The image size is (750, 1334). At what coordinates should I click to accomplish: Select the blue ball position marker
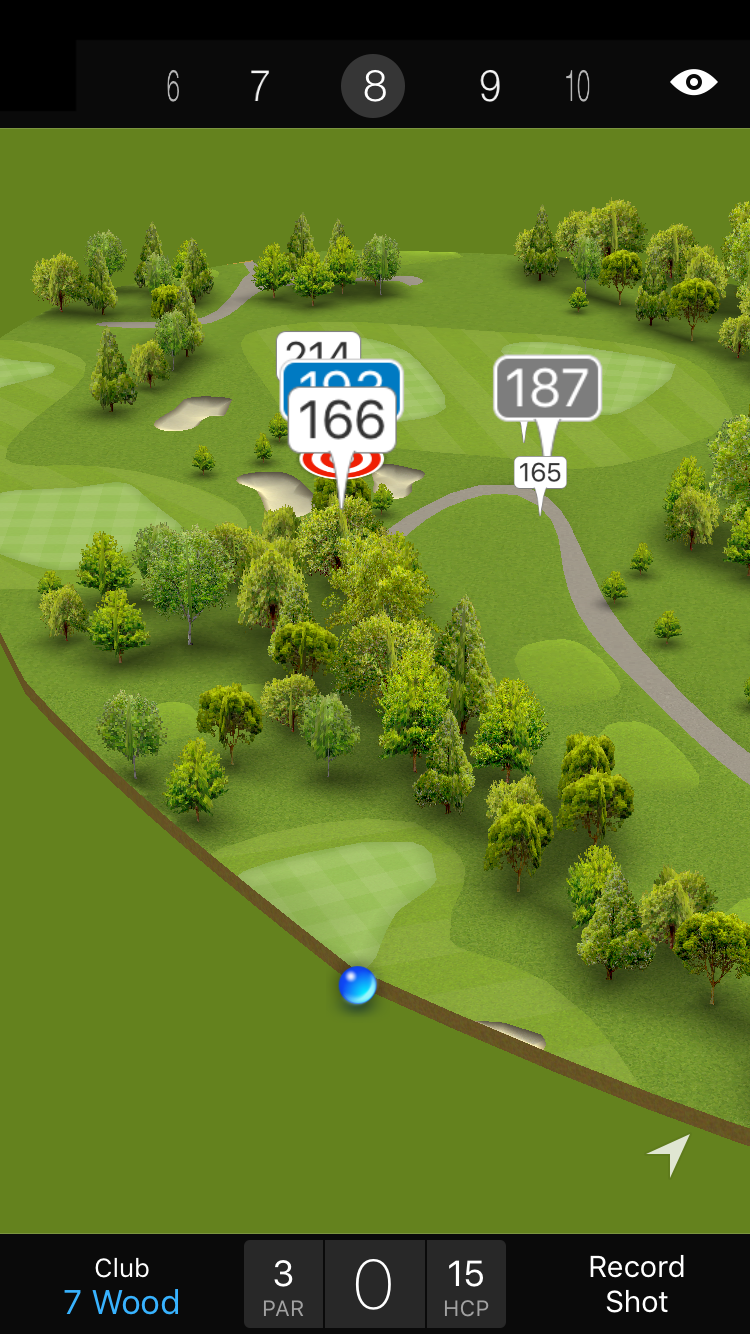(x=357, y=985)
